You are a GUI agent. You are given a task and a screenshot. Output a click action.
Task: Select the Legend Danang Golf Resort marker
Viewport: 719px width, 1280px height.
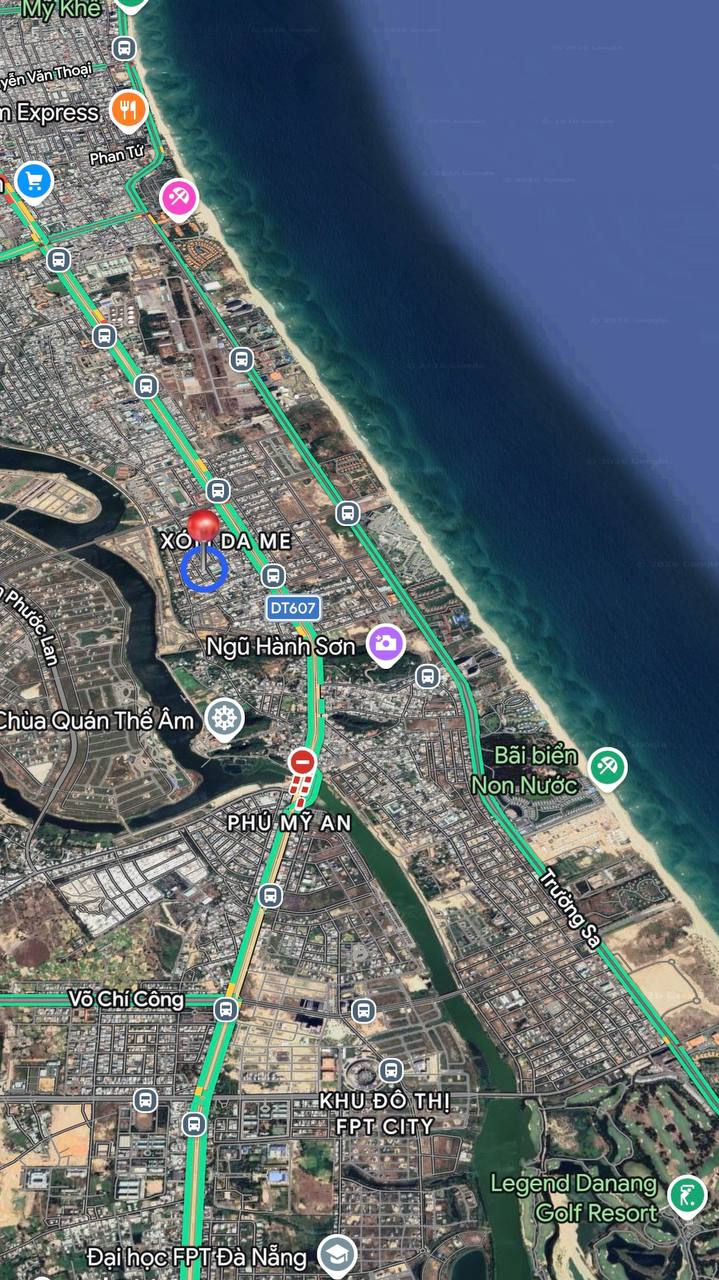687,1194
